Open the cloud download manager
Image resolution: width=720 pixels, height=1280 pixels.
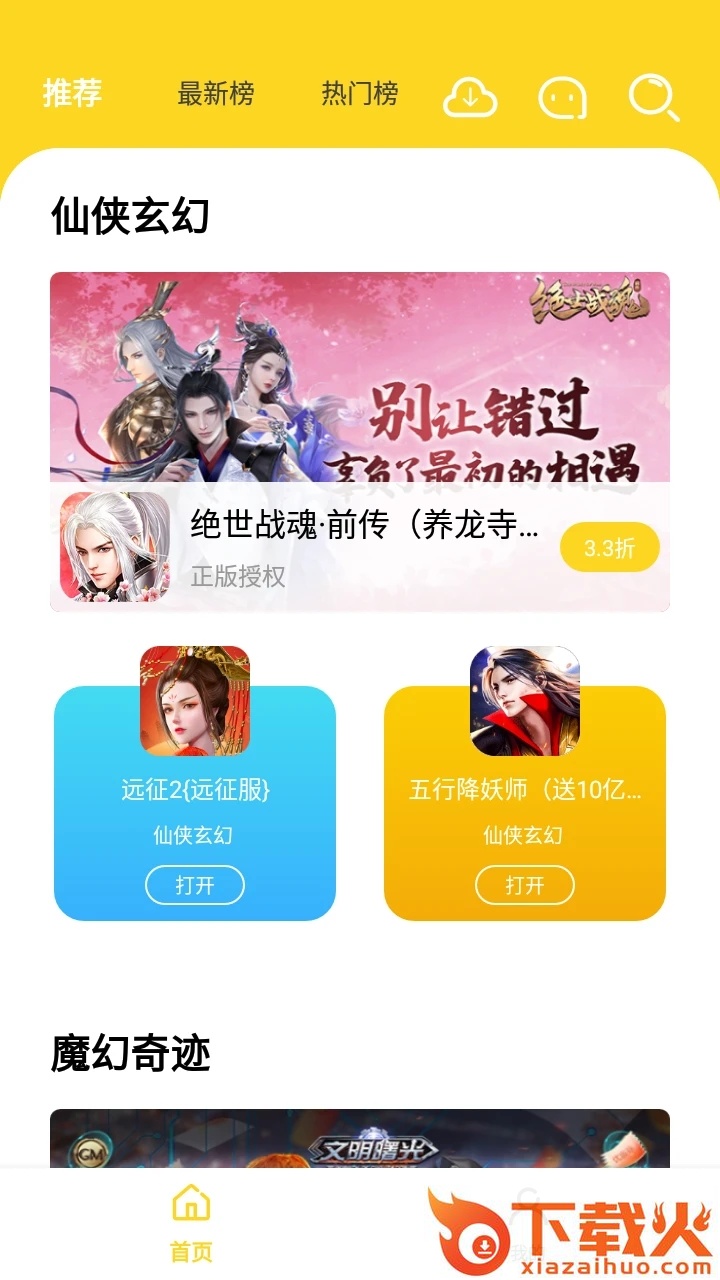(x=470, y=96)
